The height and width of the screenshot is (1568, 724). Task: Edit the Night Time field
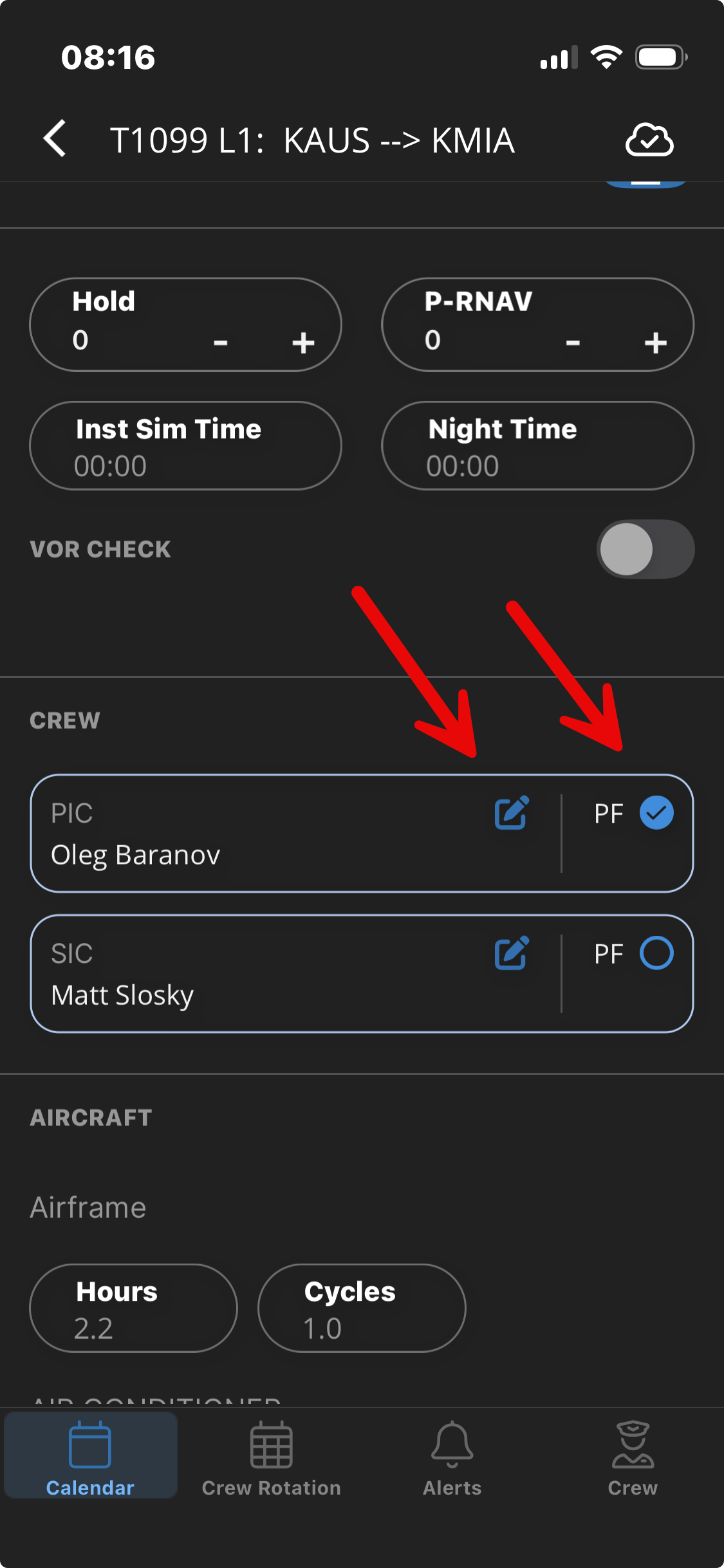click(x=537, y=446)
